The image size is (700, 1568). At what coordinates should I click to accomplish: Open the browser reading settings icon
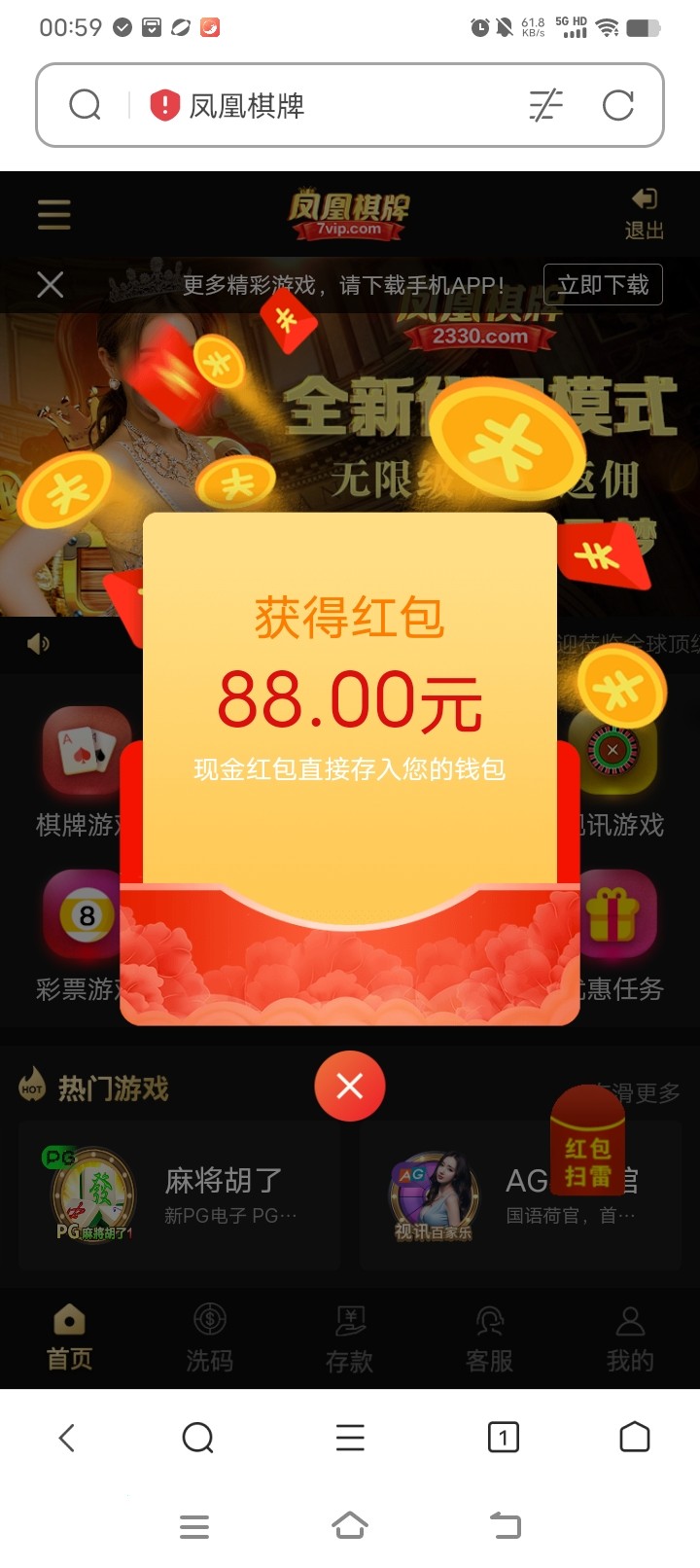pyautogui.click(x=545, y=105)
